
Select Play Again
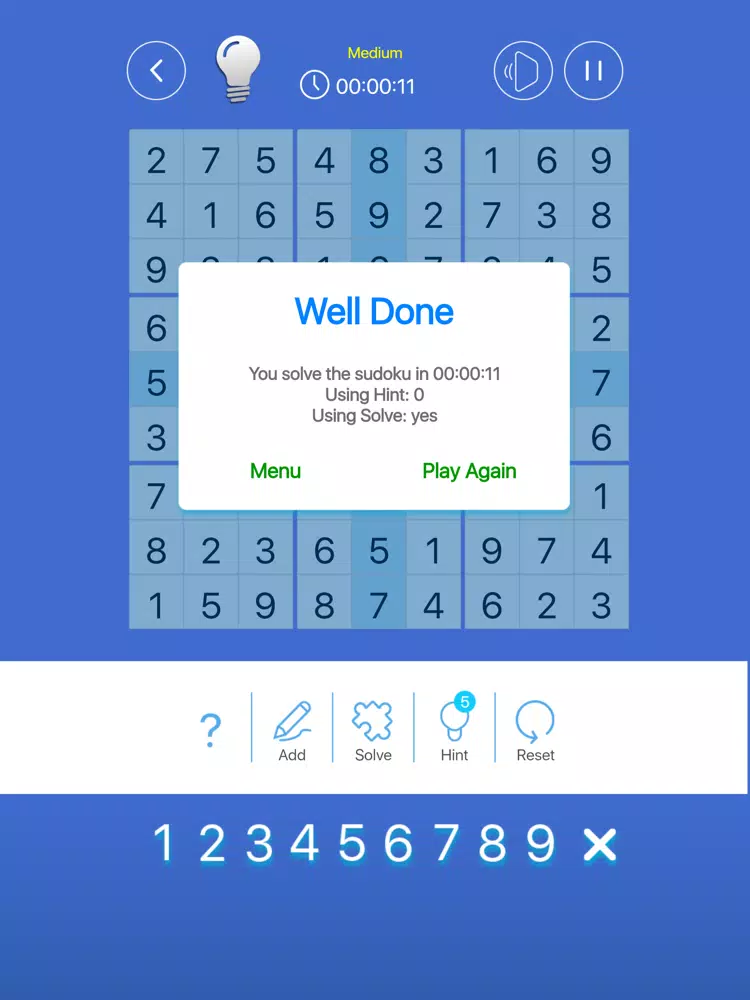(469, 471)
